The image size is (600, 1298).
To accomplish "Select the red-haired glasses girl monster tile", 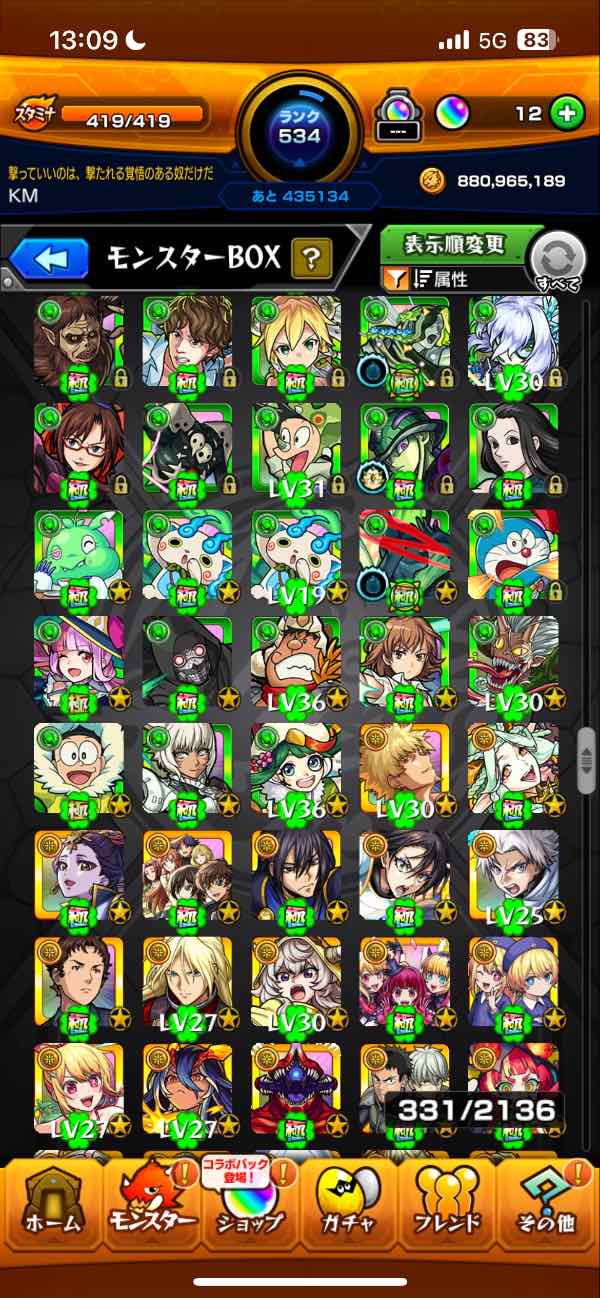I will click(79, 449).
